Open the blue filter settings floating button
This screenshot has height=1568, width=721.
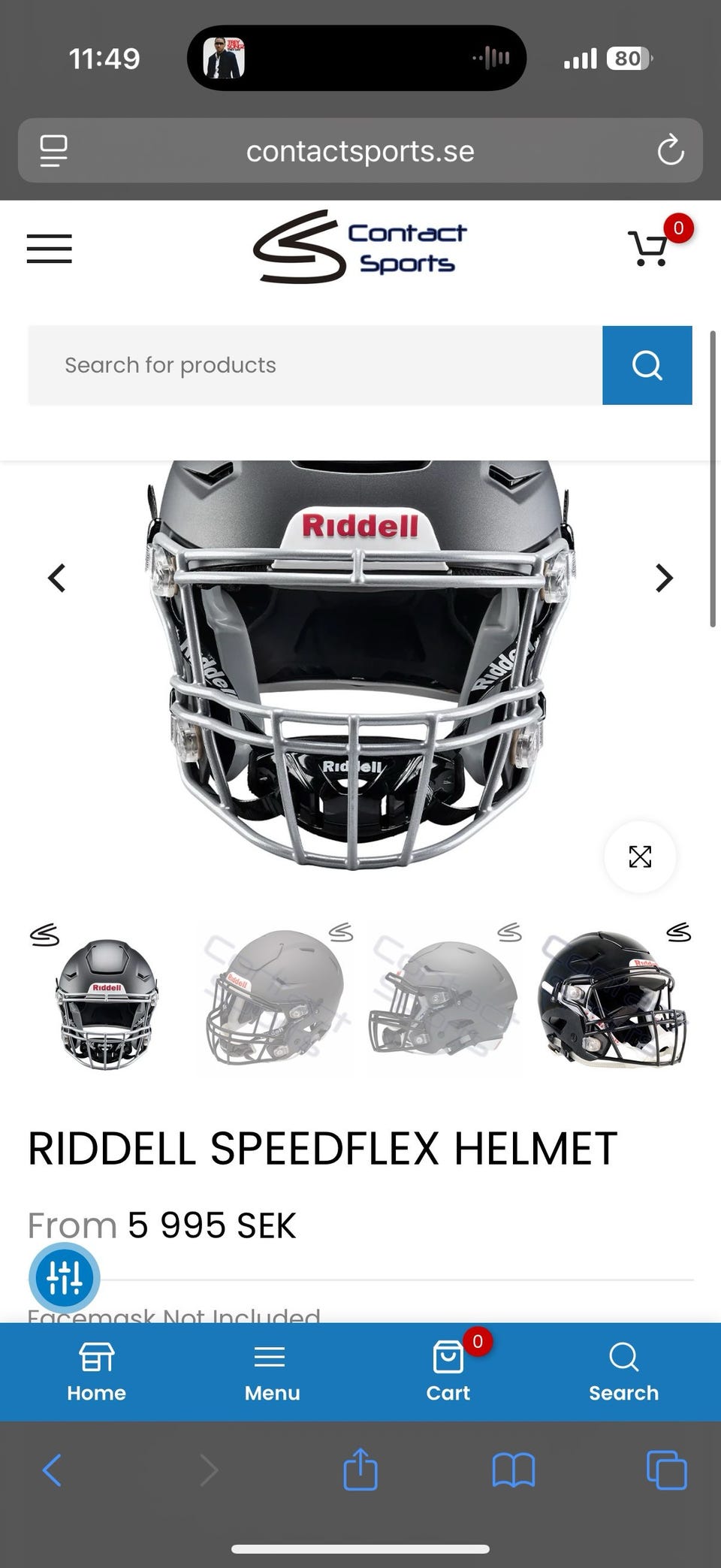64,1277
